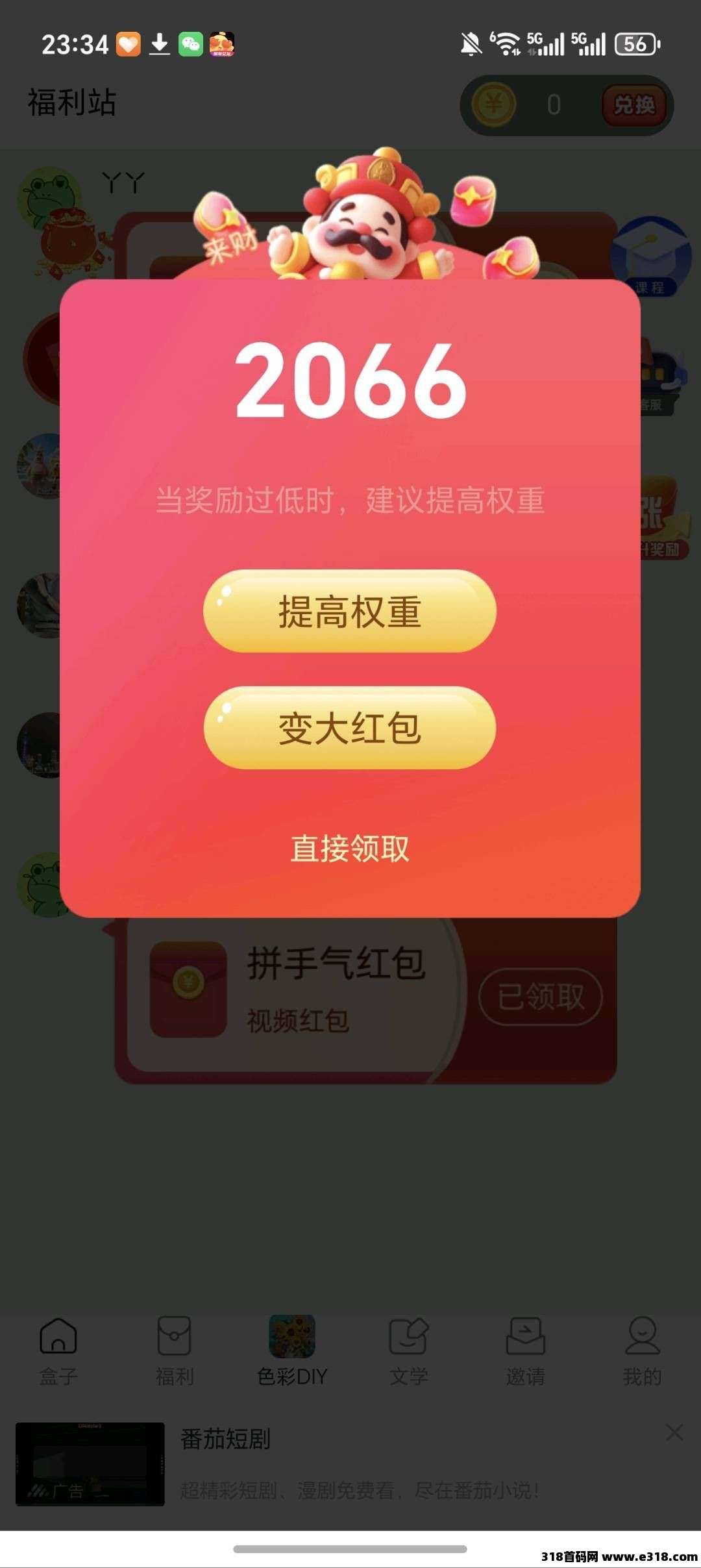The height and width of the screenshot is (1568, 701).
Task: Tap the gold coin icon in the top bar
Action: (495, 103)
